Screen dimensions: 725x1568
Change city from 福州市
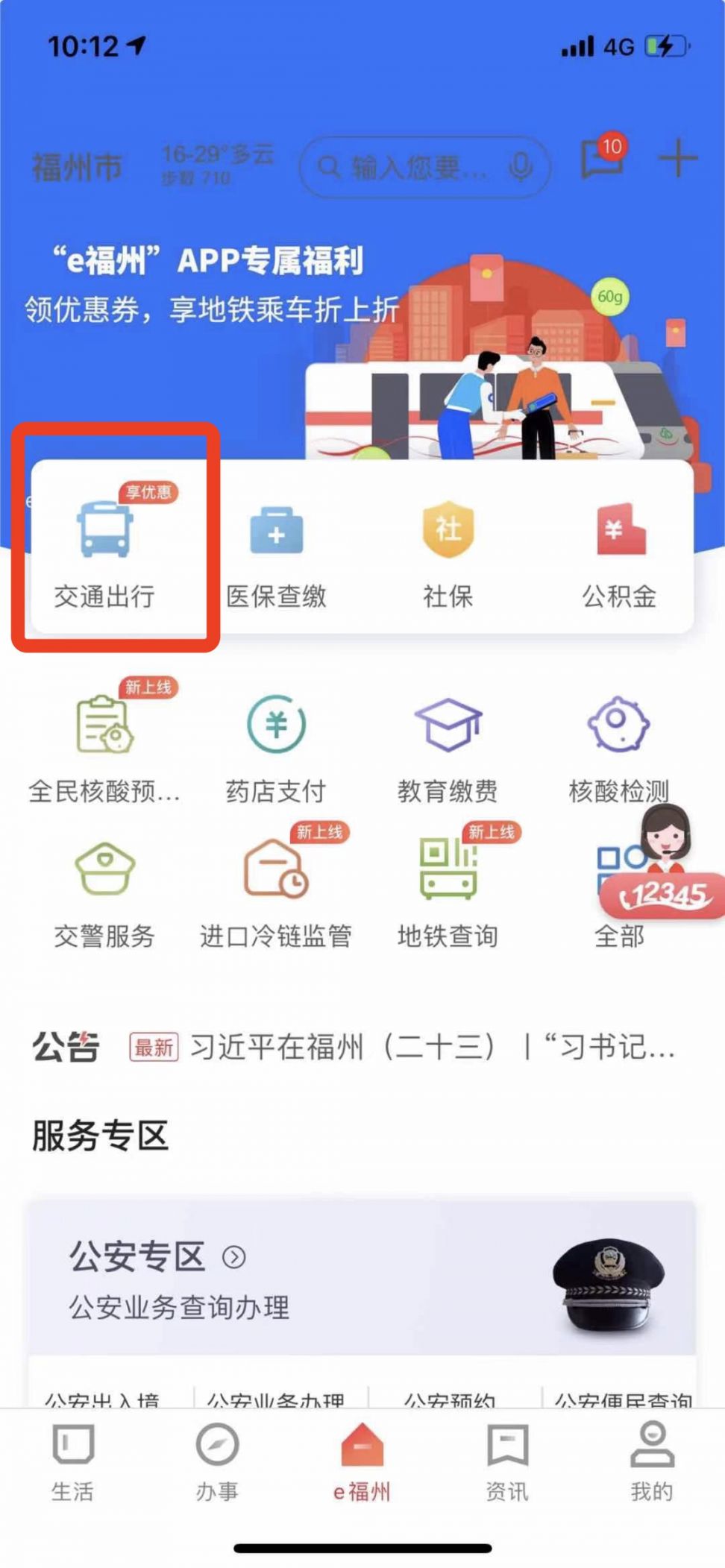point(77,167)
